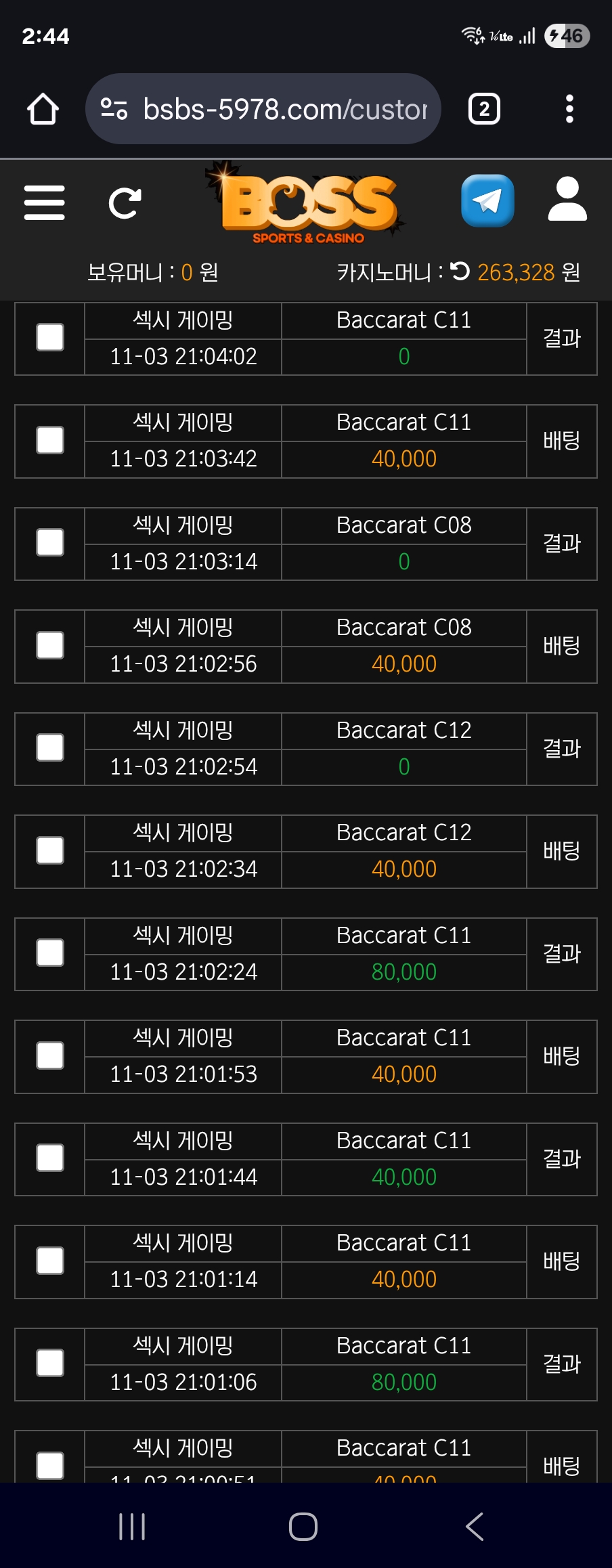612x1568 pixels.
Task: Open the browser tab switcher
Action: click(x=484, y=109)
